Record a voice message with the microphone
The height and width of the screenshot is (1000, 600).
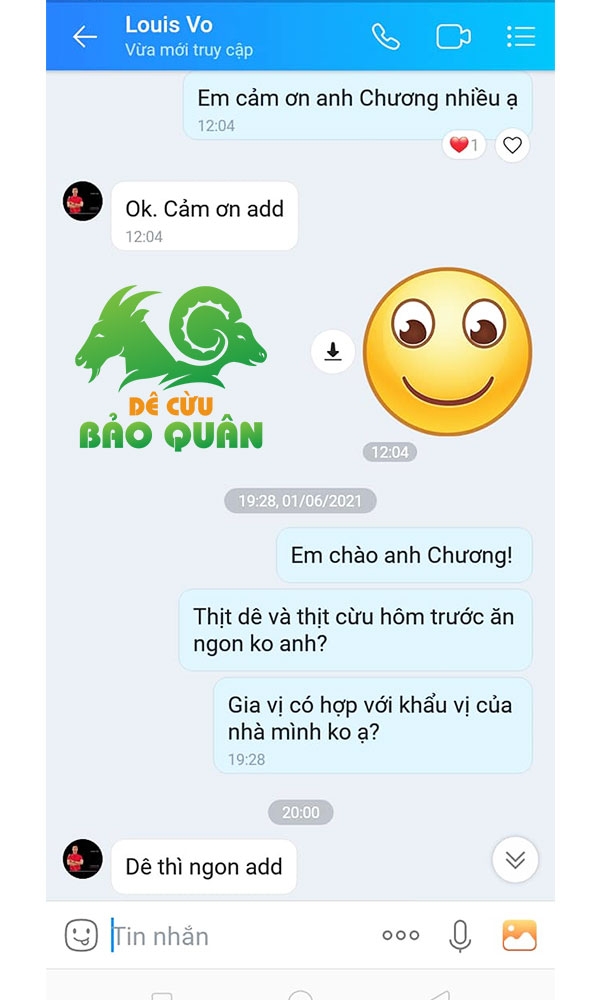coord(460,936)
